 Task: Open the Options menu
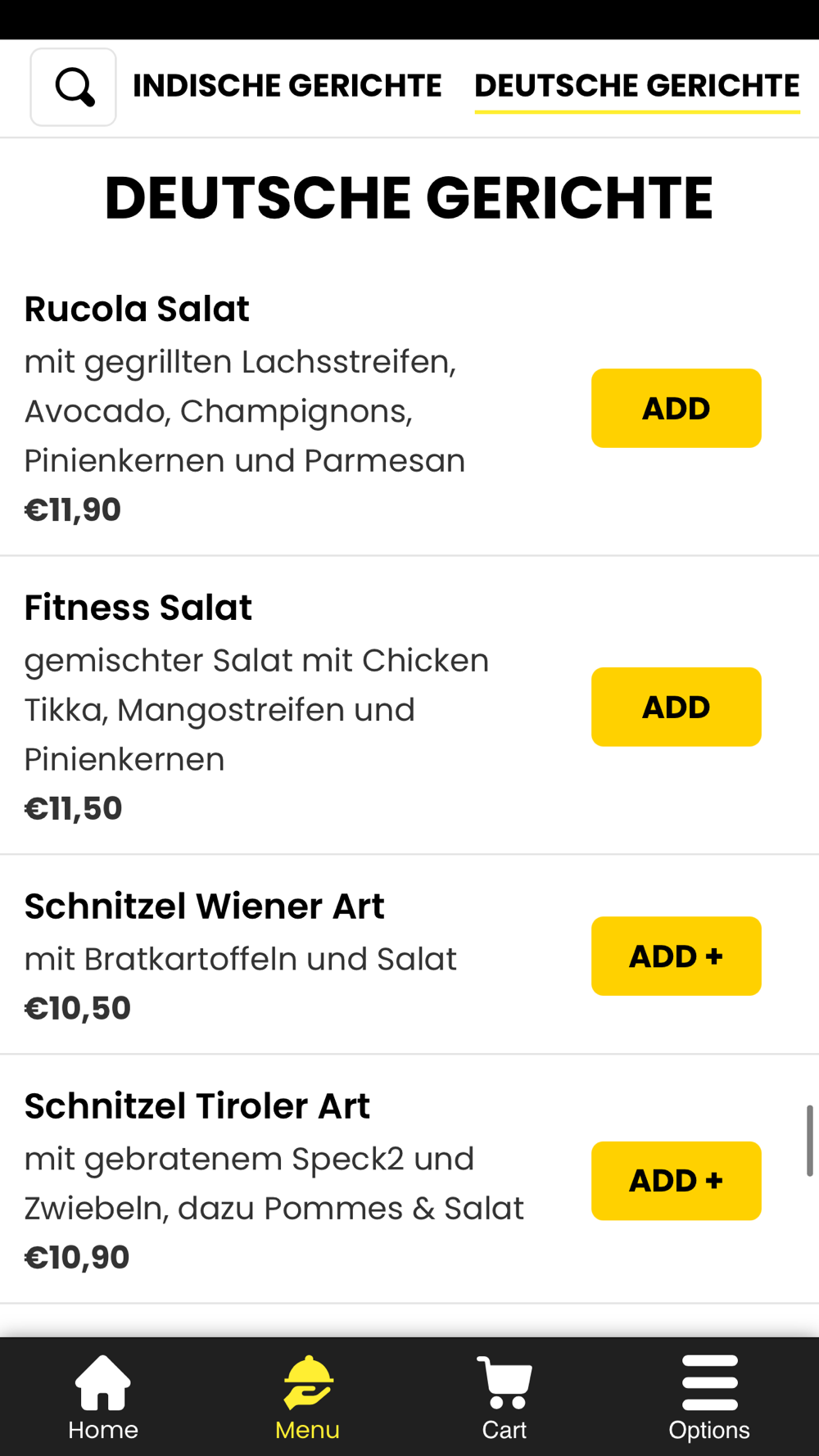[x=709, y=1398]
